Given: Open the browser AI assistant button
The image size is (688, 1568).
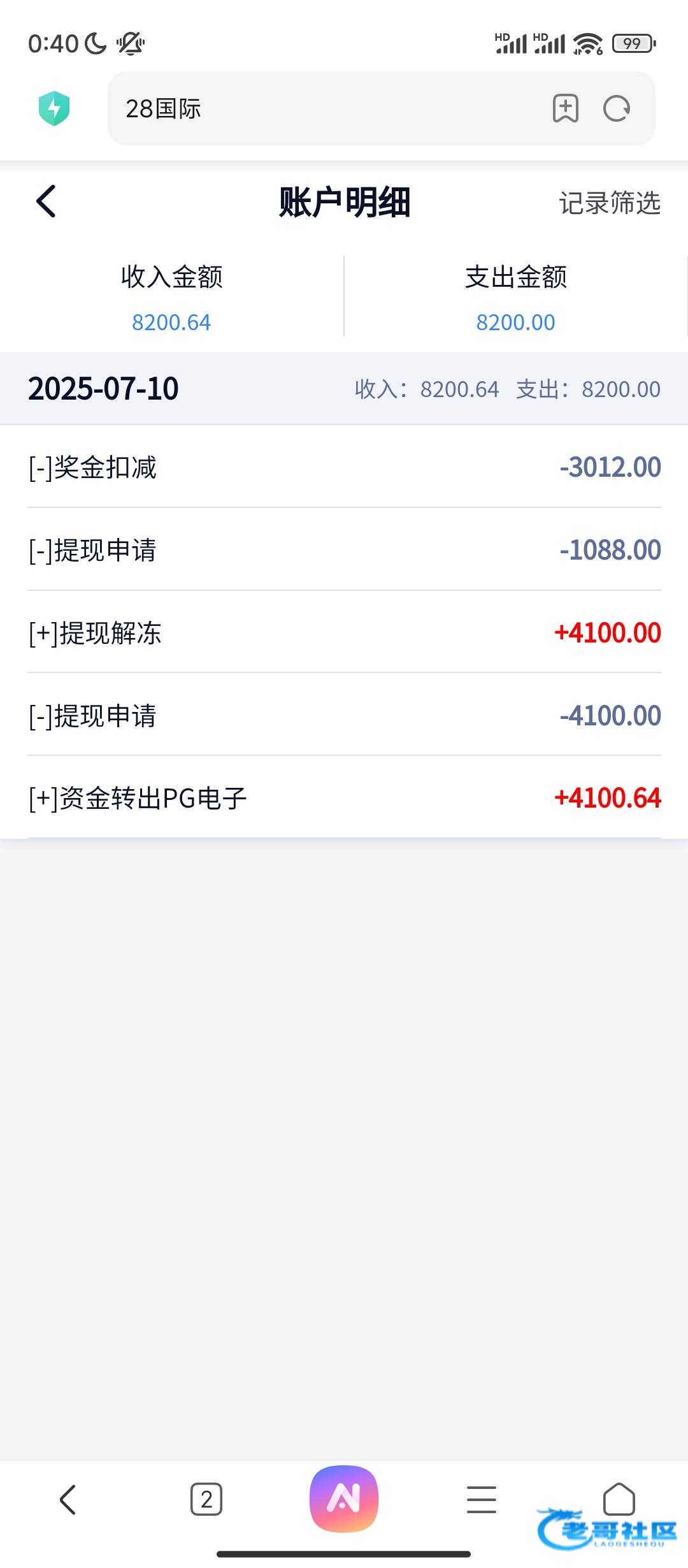Looking at the screenshot, I should 344,1499.
